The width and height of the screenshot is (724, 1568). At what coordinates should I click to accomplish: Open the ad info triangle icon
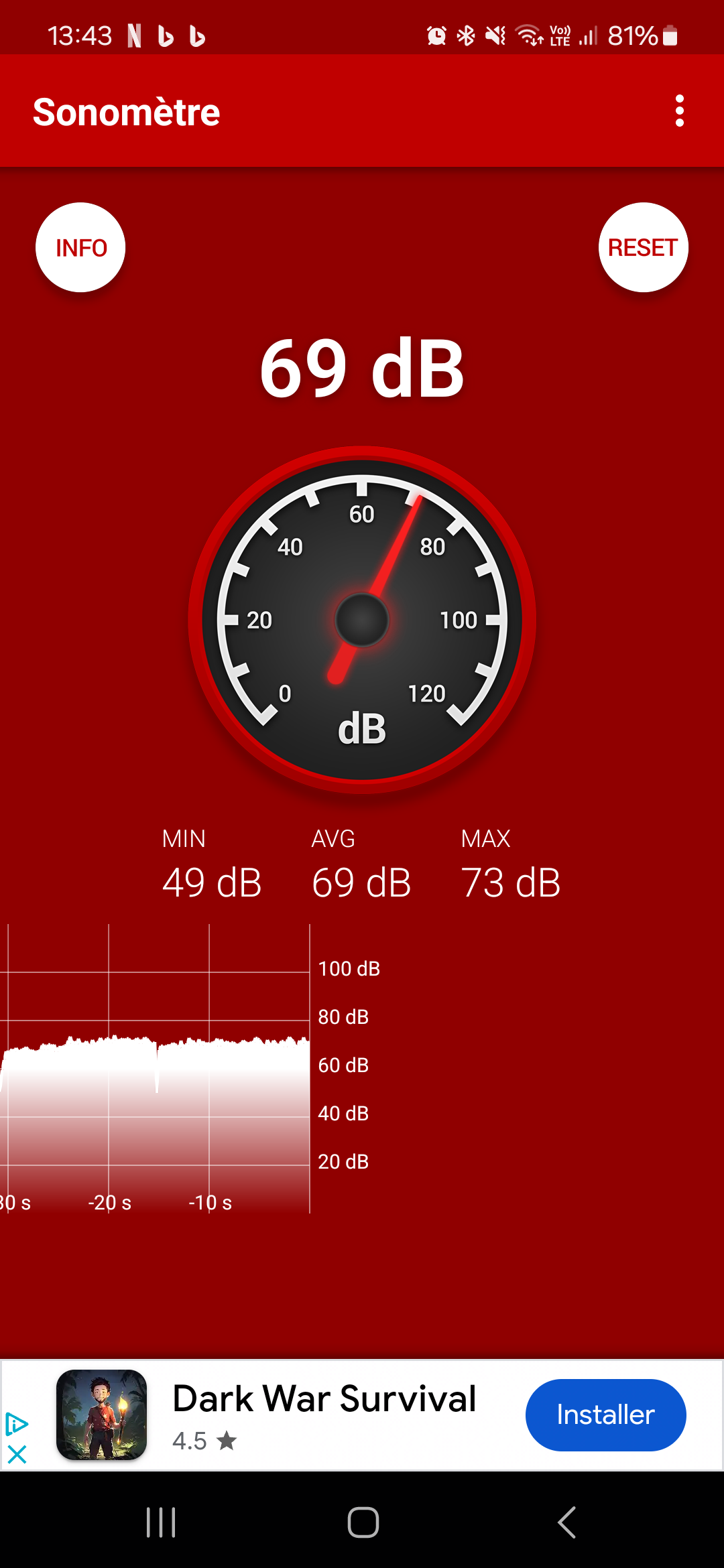(17, 1424)
